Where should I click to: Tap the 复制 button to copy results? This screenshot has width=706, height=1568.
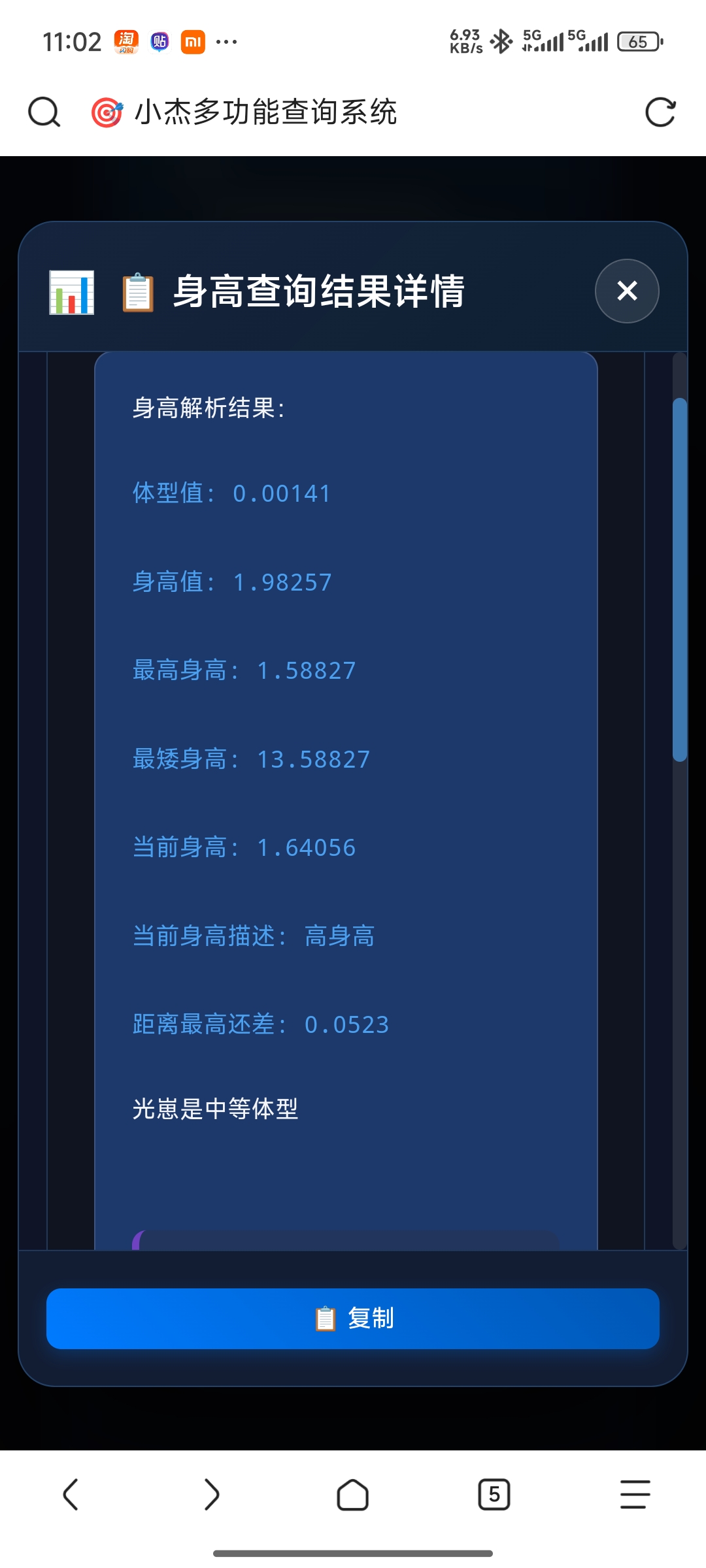pyautogui.click(x=353, y=1318)
